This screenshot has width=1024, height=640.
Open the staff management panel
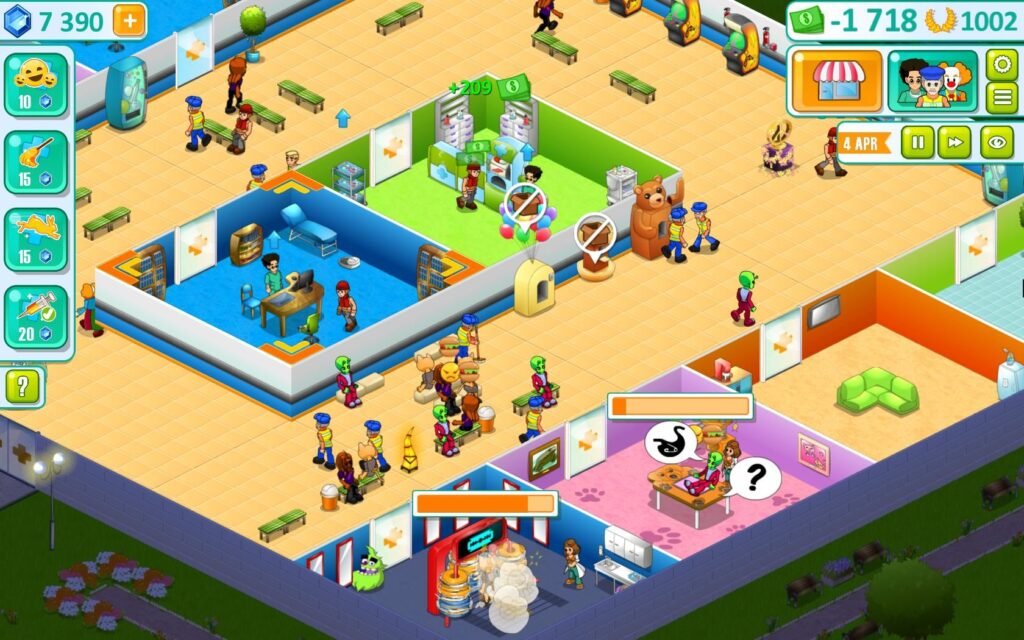932,81
